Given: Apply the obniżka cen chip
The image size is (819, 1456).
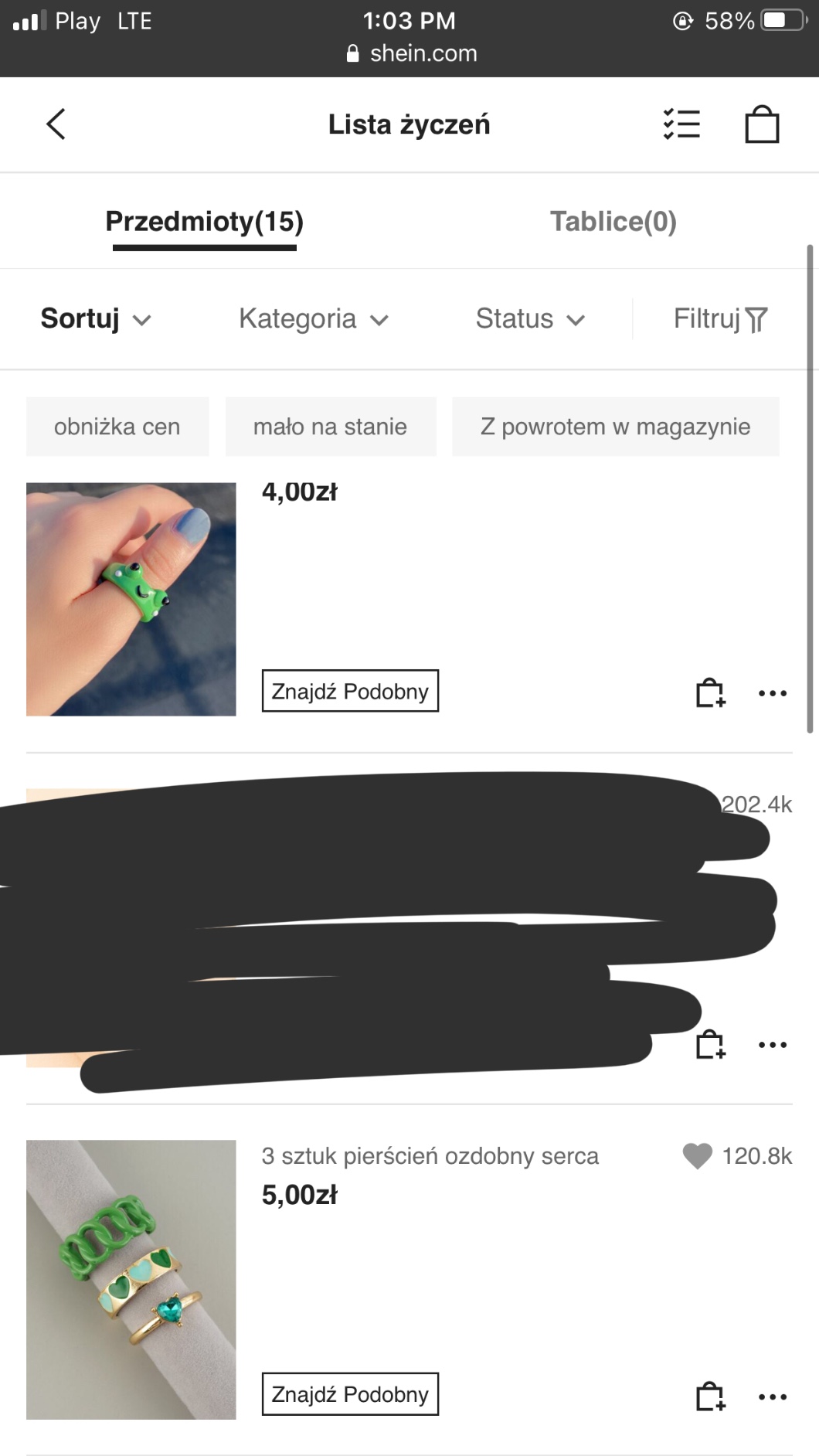Looking at the screenshot, I should 117,427.
